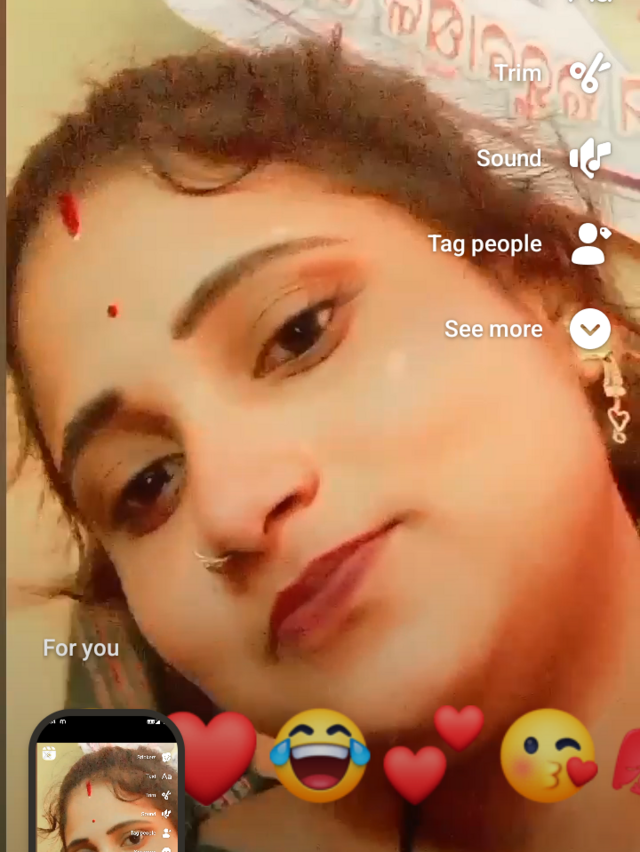Add the two hearts sticker

point(432,755)
